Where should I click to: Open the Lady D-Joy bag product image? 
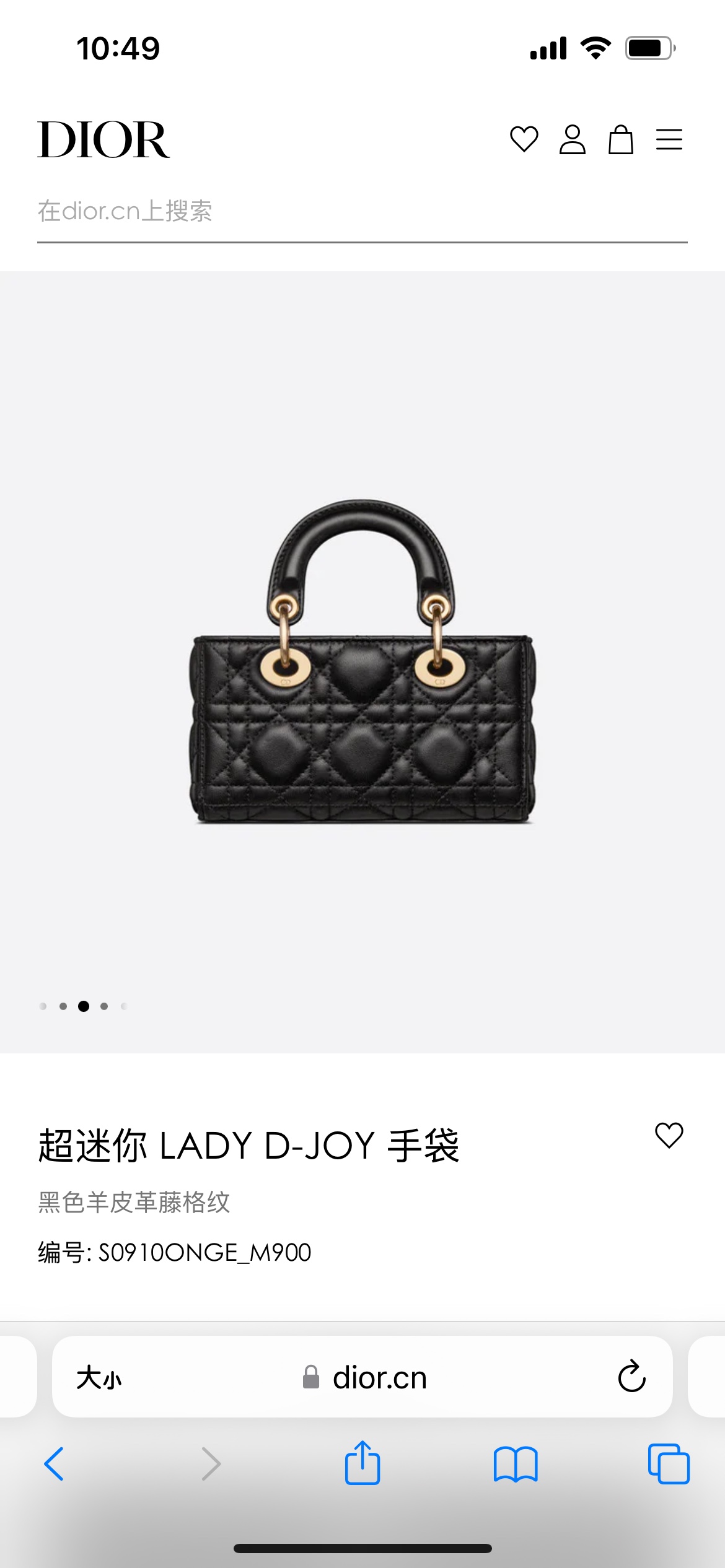click(362, 661)
